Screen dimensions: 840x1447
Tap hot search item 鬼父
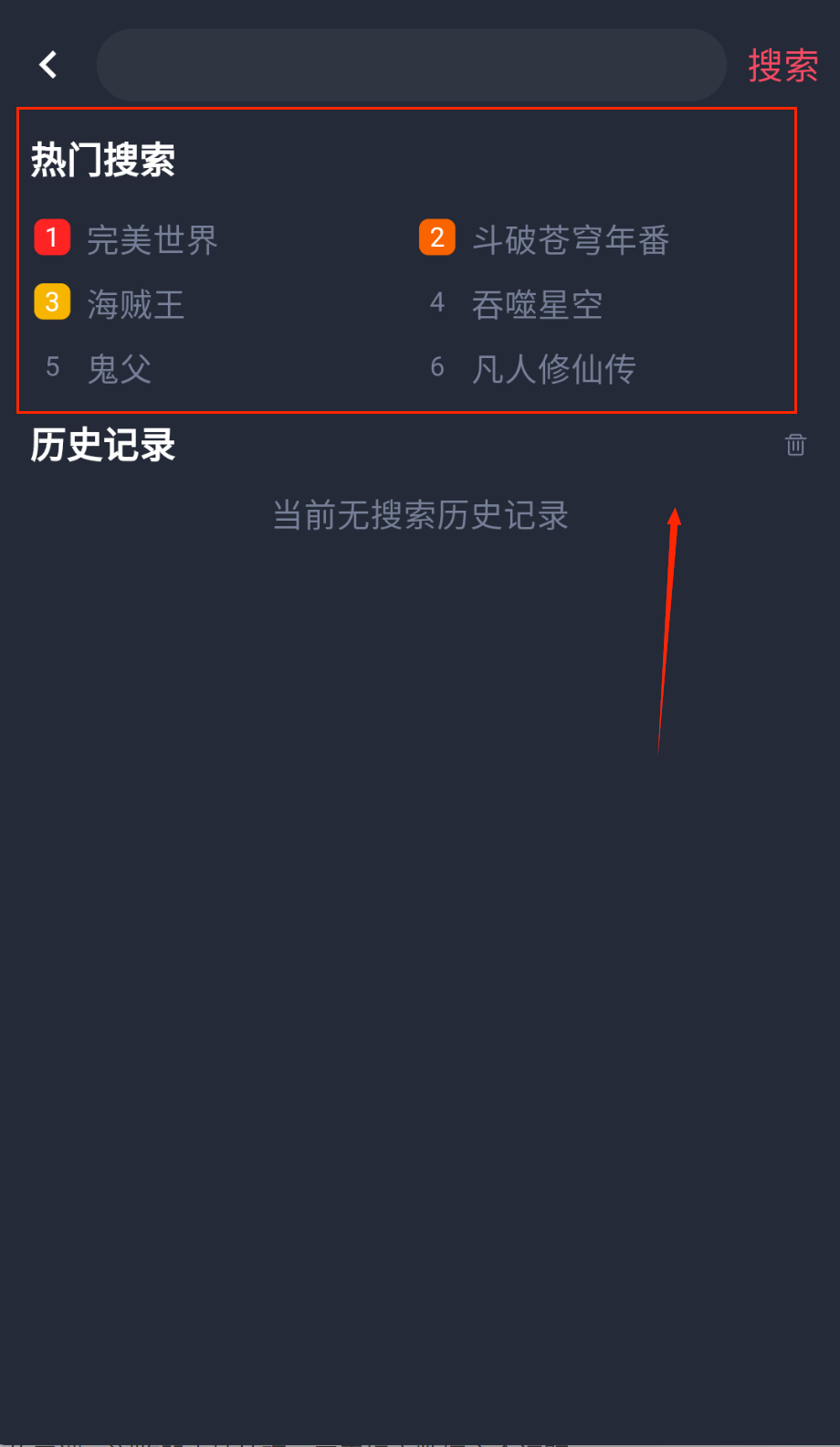119,369
